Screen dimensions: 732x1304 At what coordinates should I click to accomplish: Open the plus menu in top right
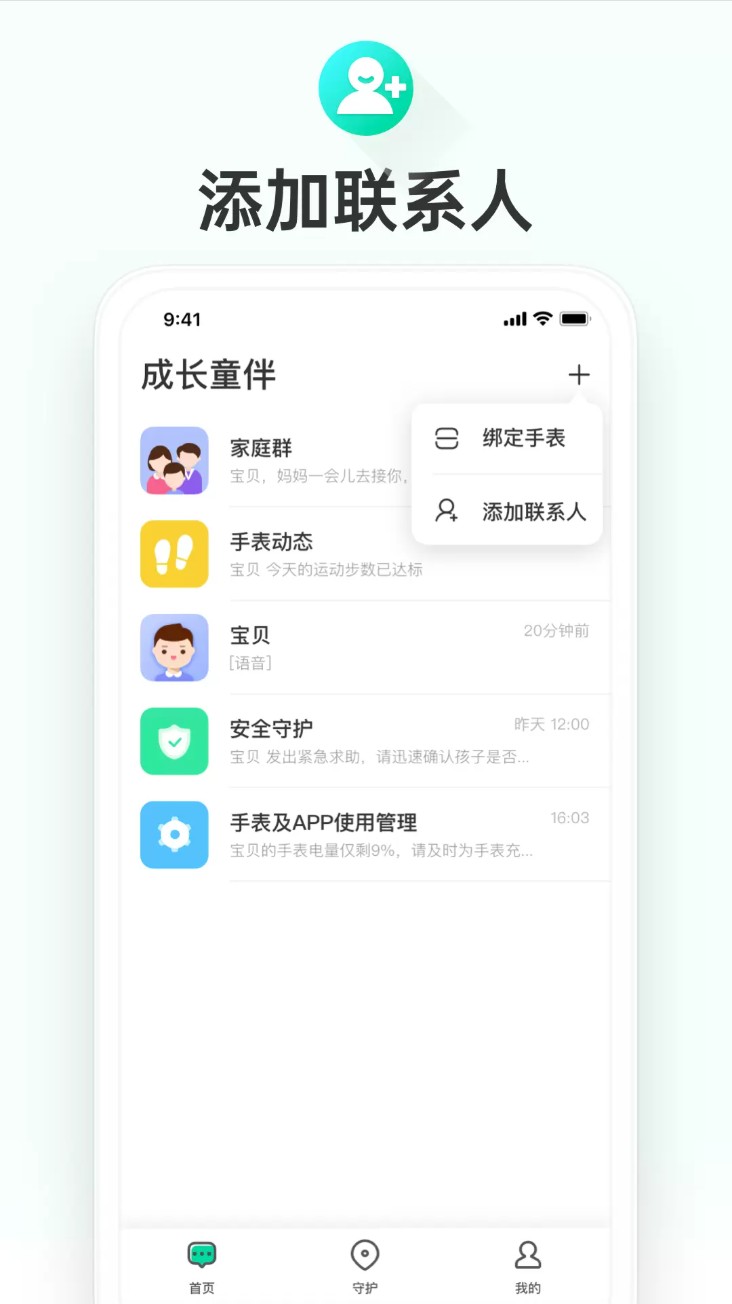click(x=580, y=375)
